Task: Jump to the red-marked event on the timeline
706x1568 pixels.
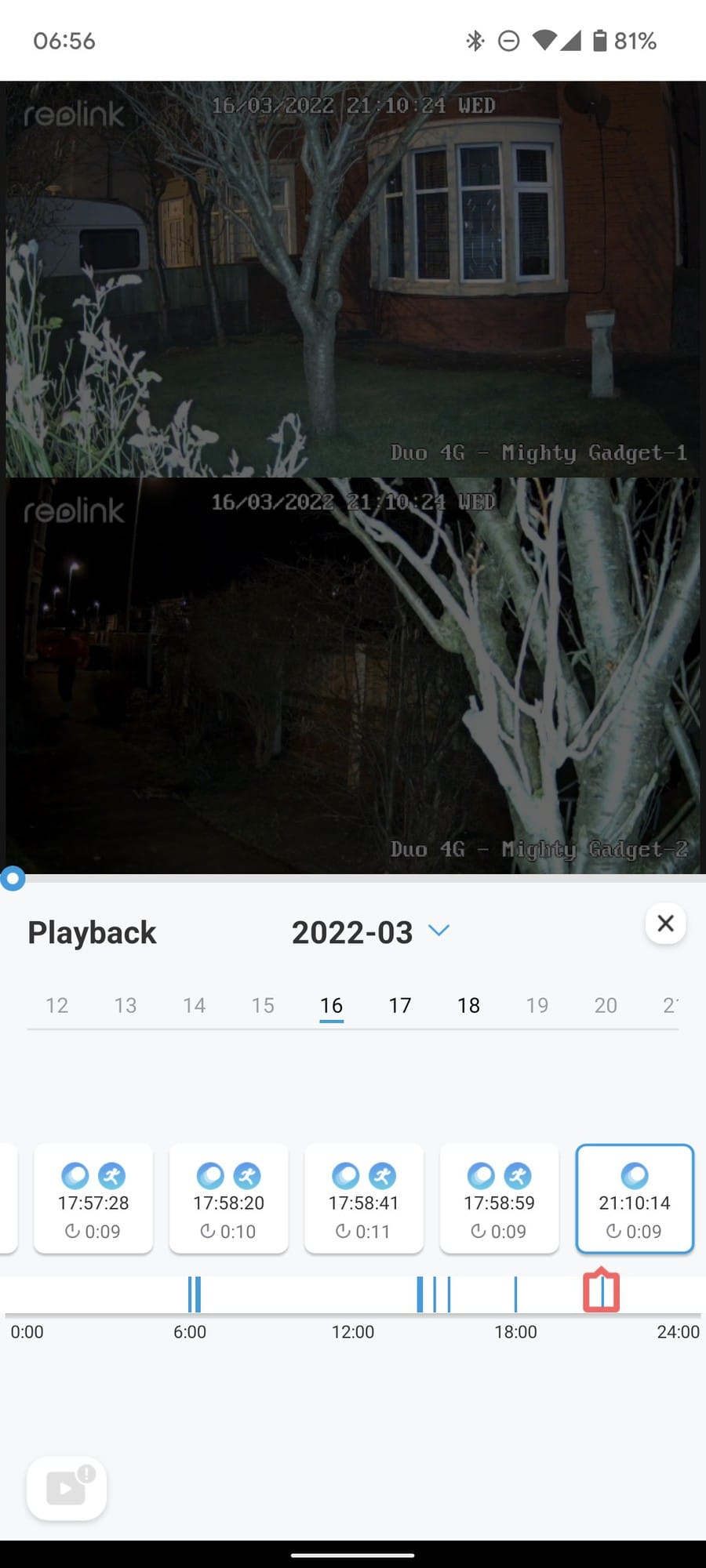Action: (602, 1292)
